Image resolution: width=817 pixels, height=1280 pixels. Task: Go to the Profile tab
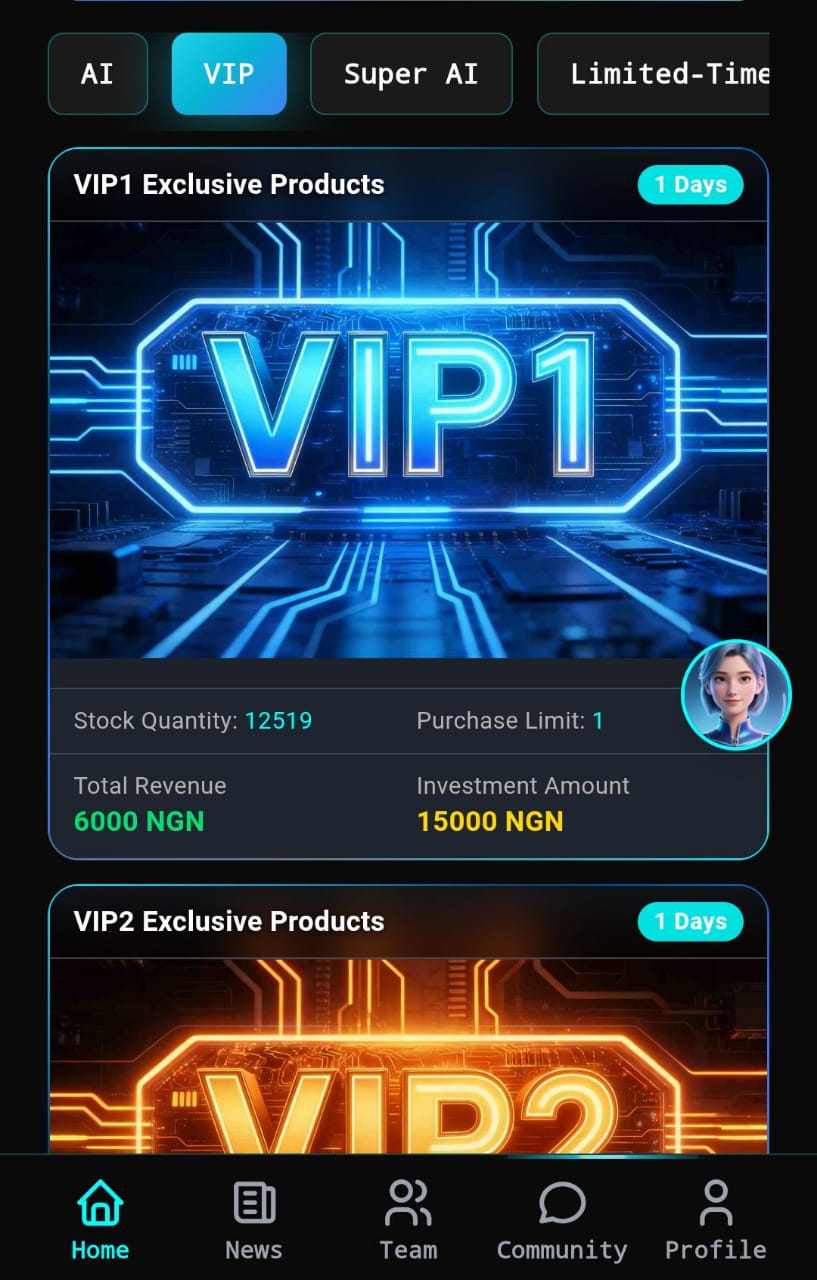pos(716,1220)
